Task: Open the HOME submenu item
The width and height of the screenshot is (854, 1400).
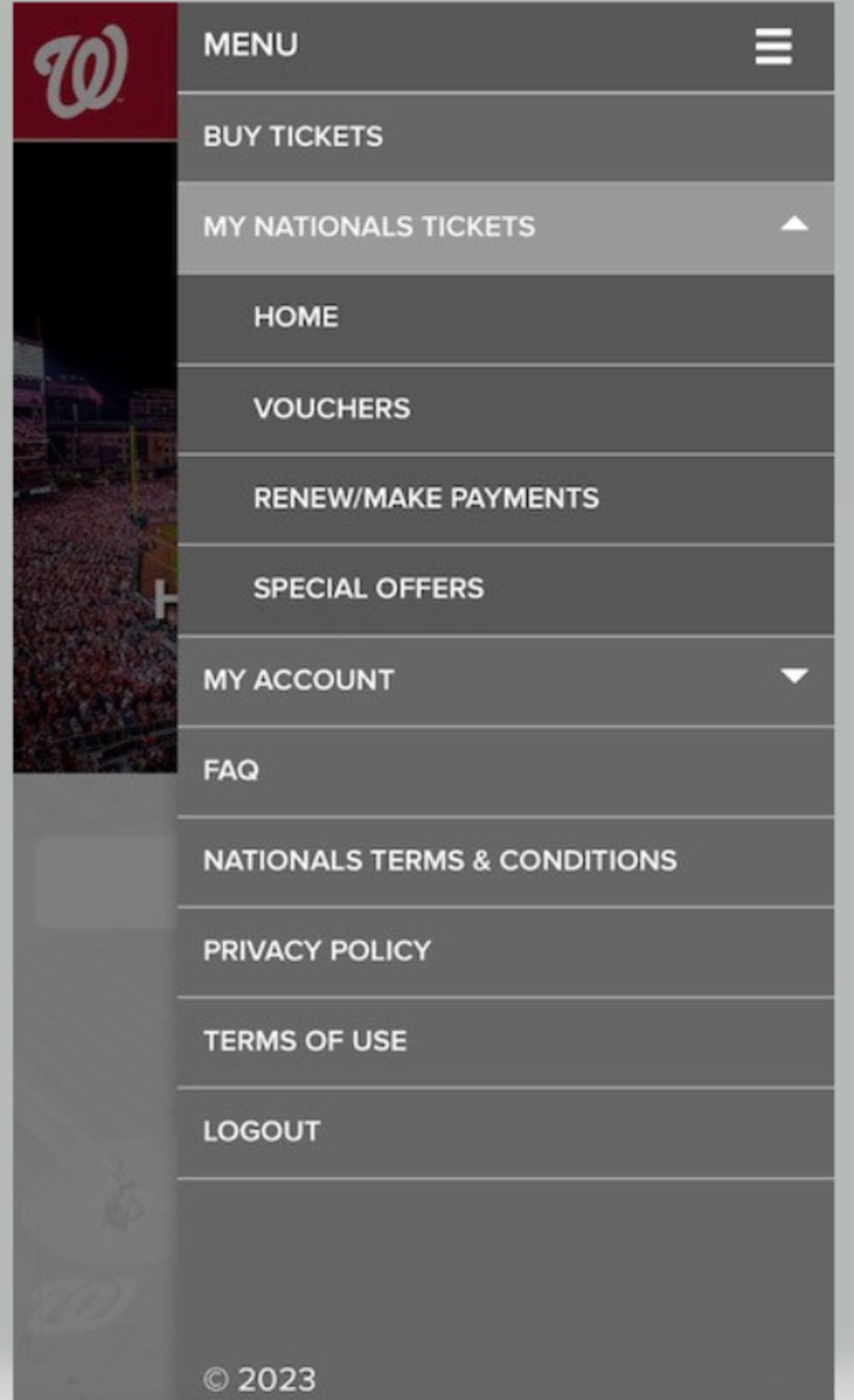Action: pyautogui.click(x=295, y=317)
